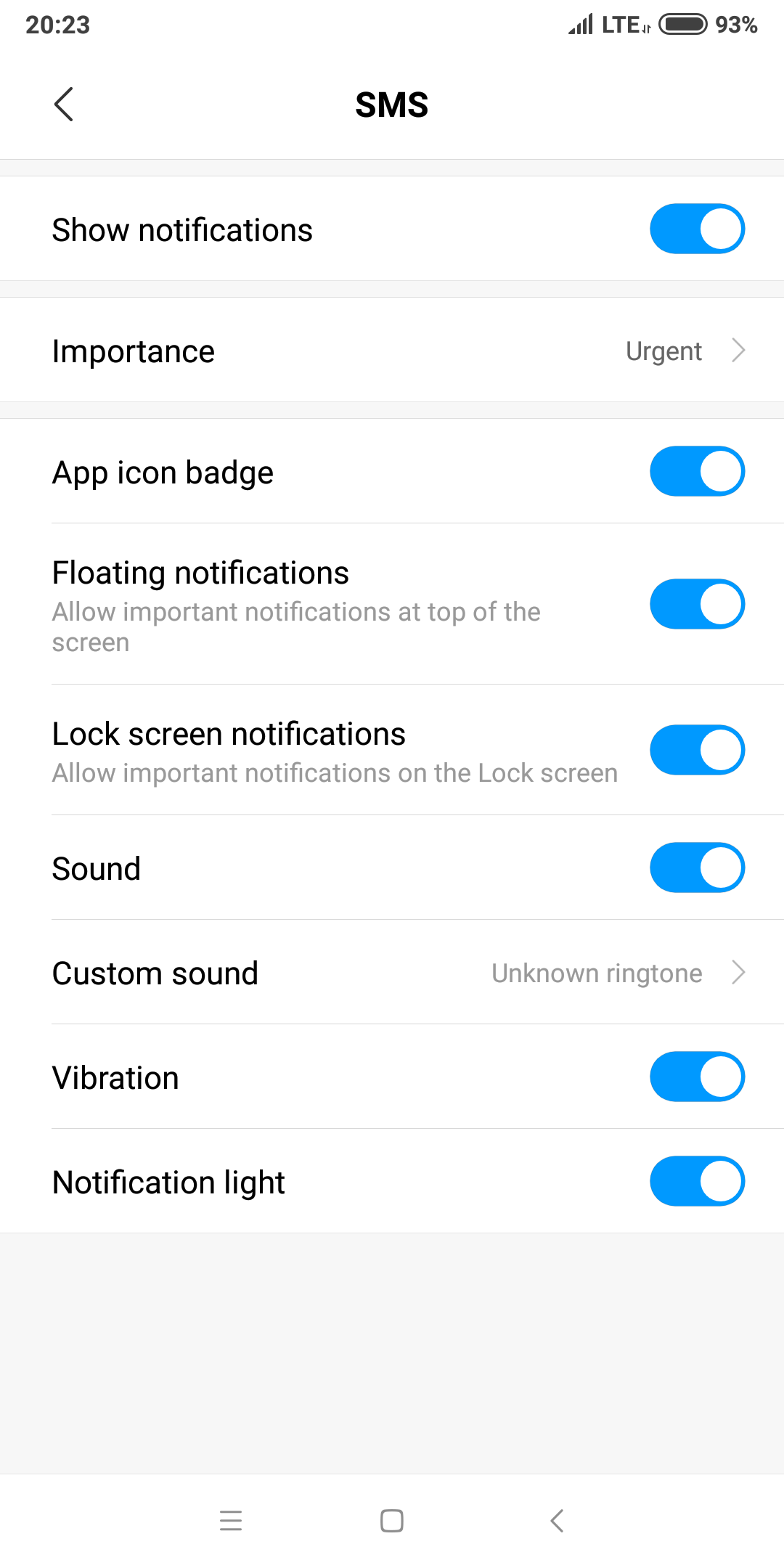784x1568 pixels.
Task: Switch off Floating notifications
Action: click(697, 604)
